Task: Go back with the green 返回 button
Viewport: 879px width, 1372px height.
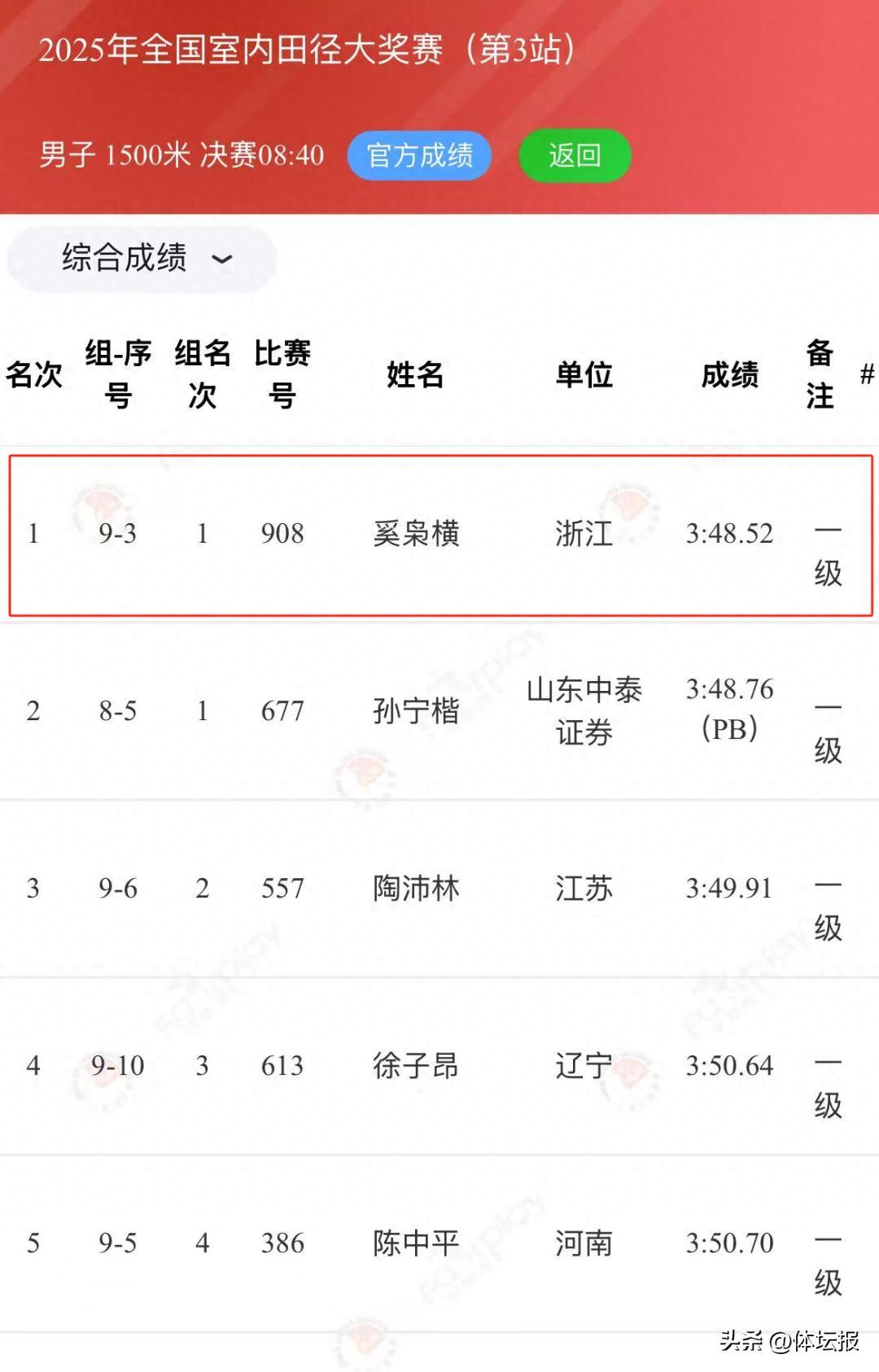Action: (575, 155)
